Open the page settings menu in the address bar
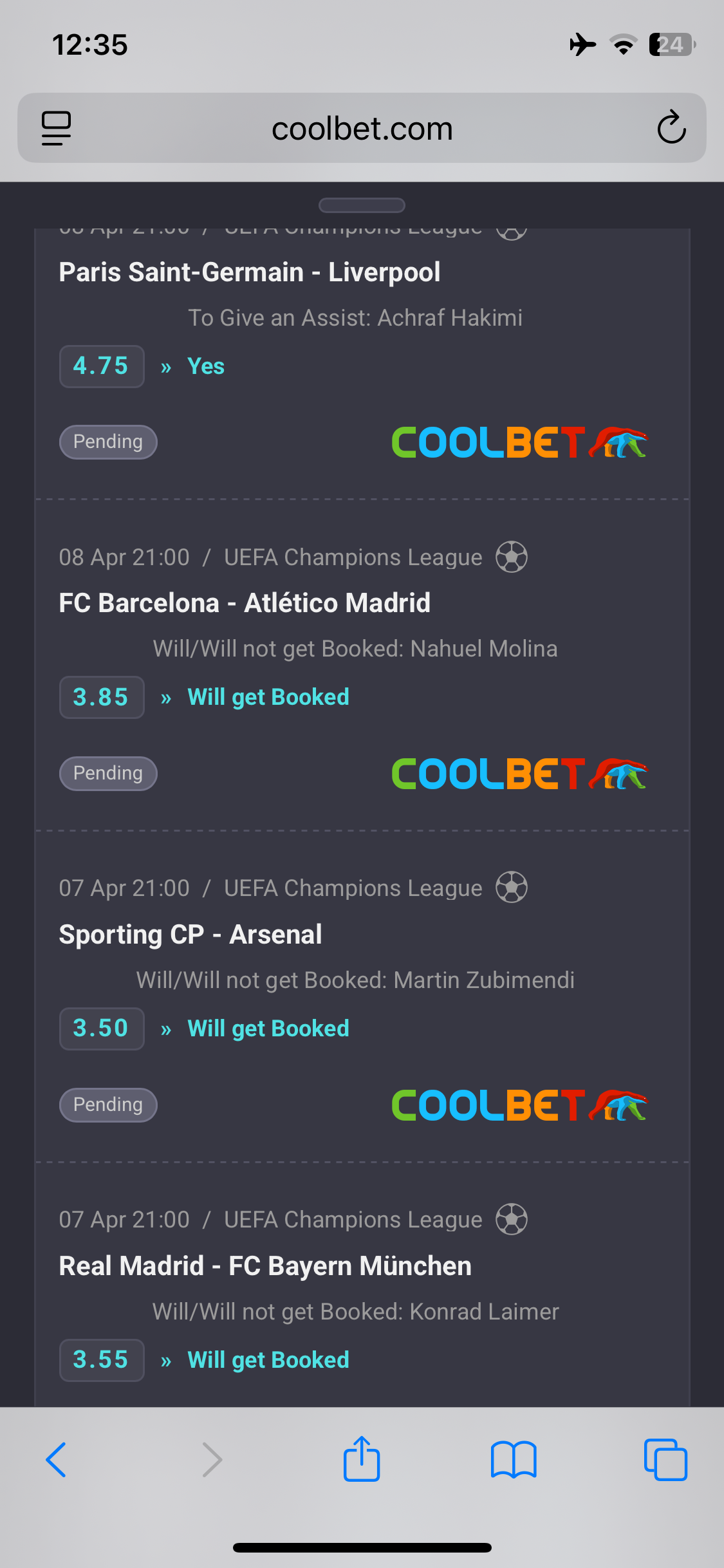 pos(57,128)
